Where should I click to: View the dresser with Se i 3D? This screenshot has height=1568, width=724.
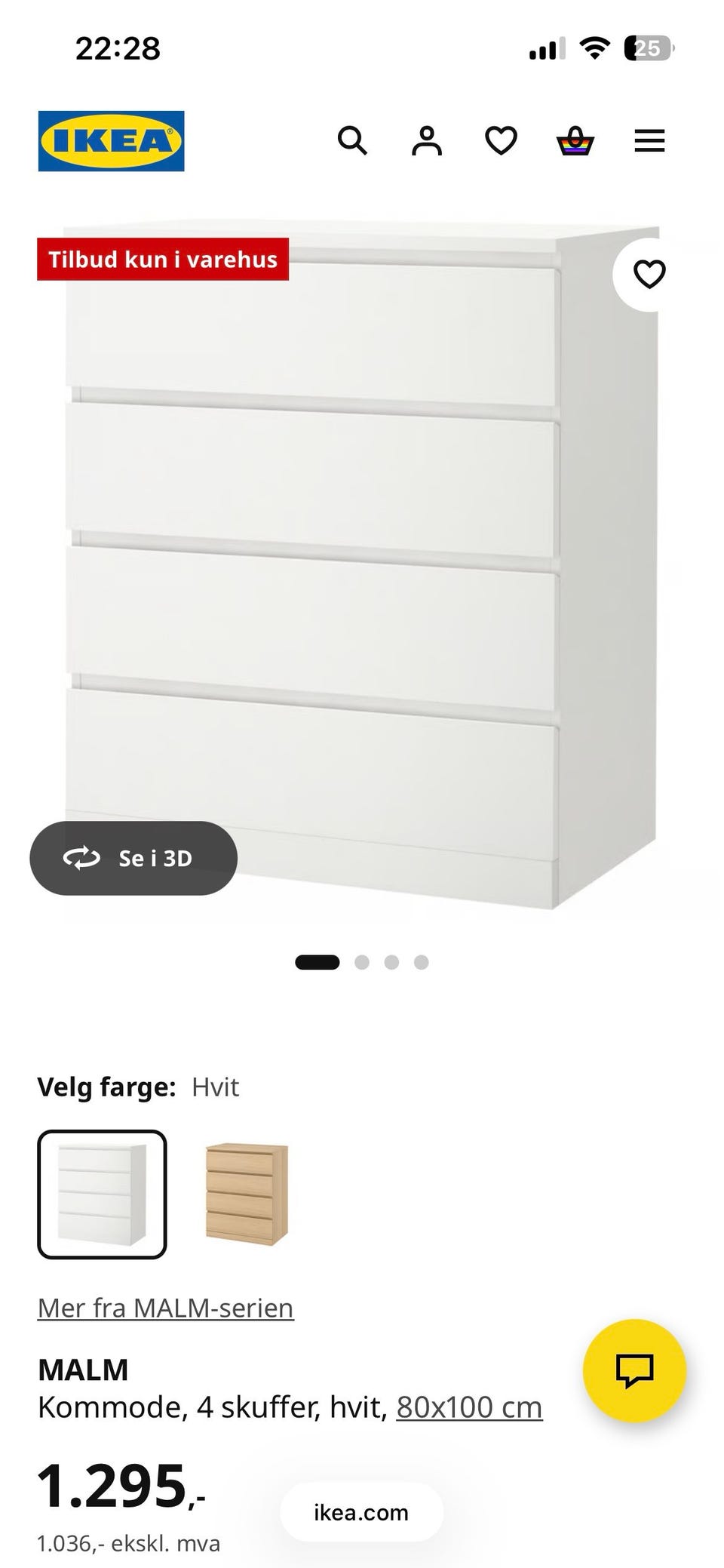click(x=133, y=858)
